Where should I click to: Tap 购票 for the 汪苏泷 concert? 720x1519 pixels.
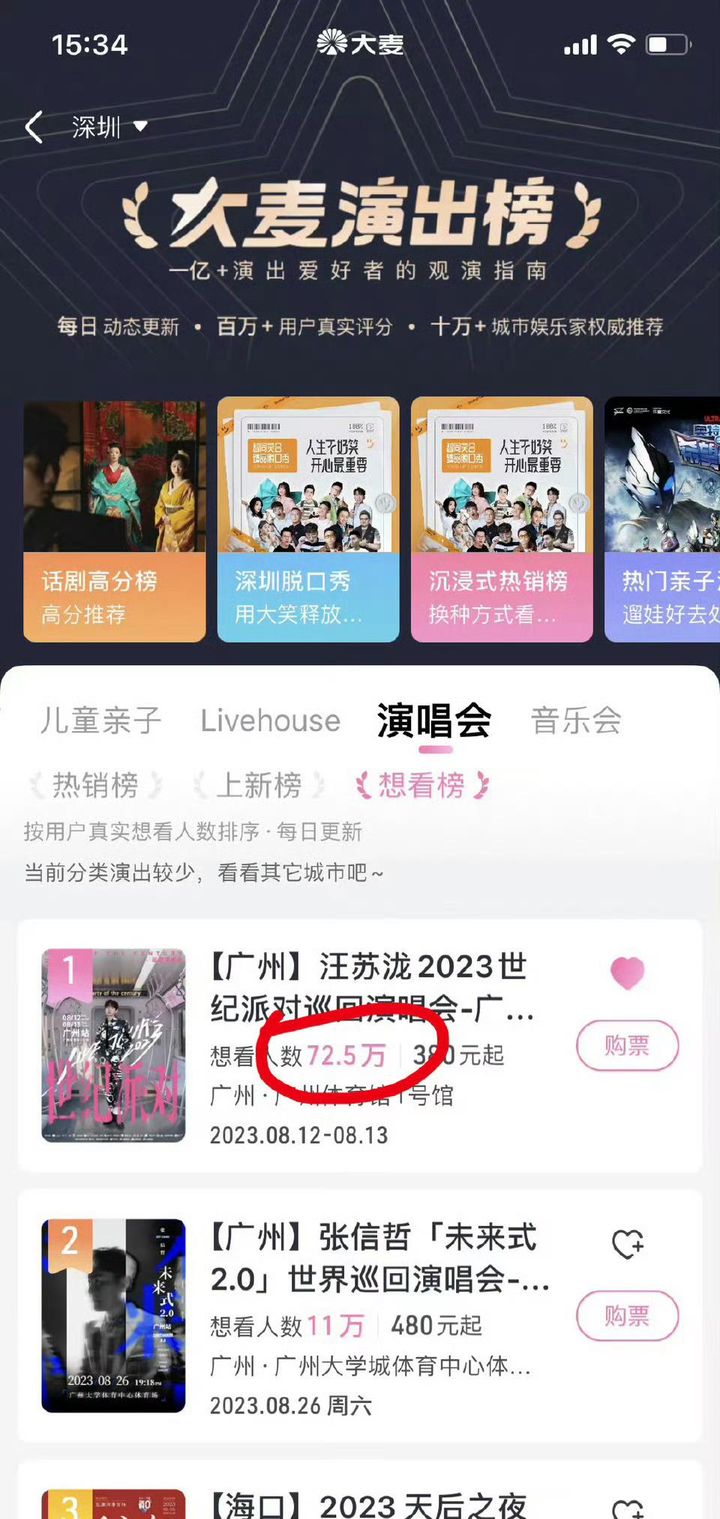click(x=627, y=1047)
